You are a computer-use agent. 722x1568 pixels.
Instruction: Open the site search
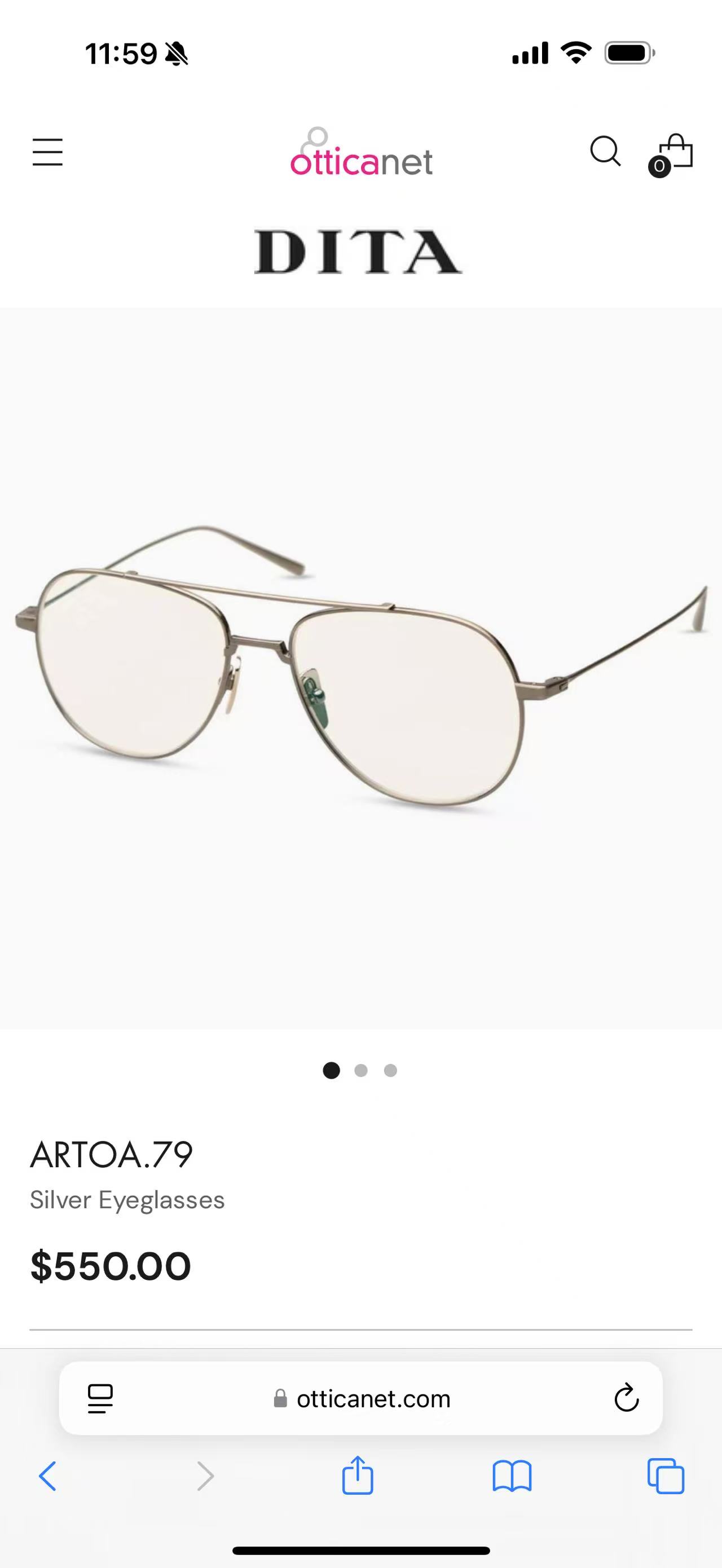[x=605, y=151]
